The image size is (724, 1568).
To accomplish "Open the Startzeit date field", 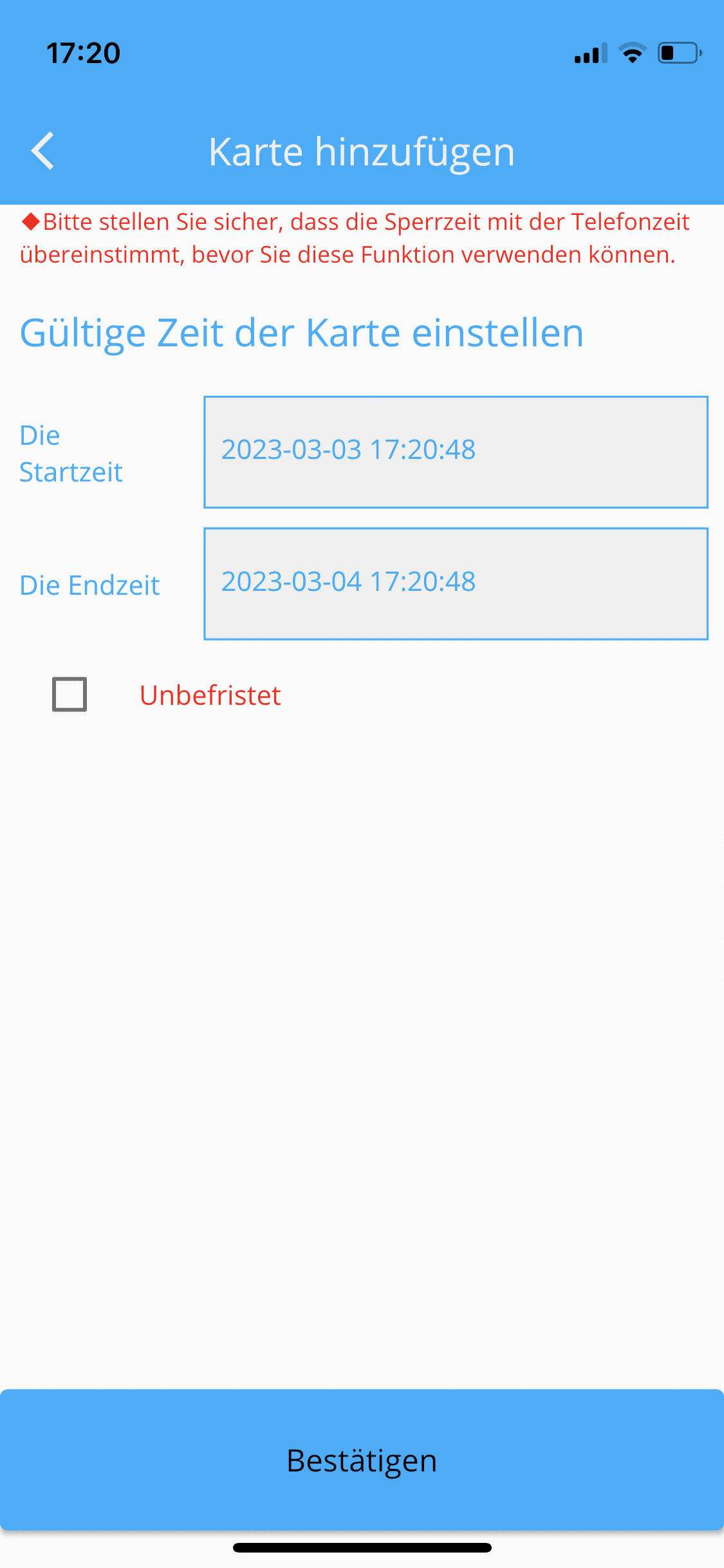I will coord(456,452).
